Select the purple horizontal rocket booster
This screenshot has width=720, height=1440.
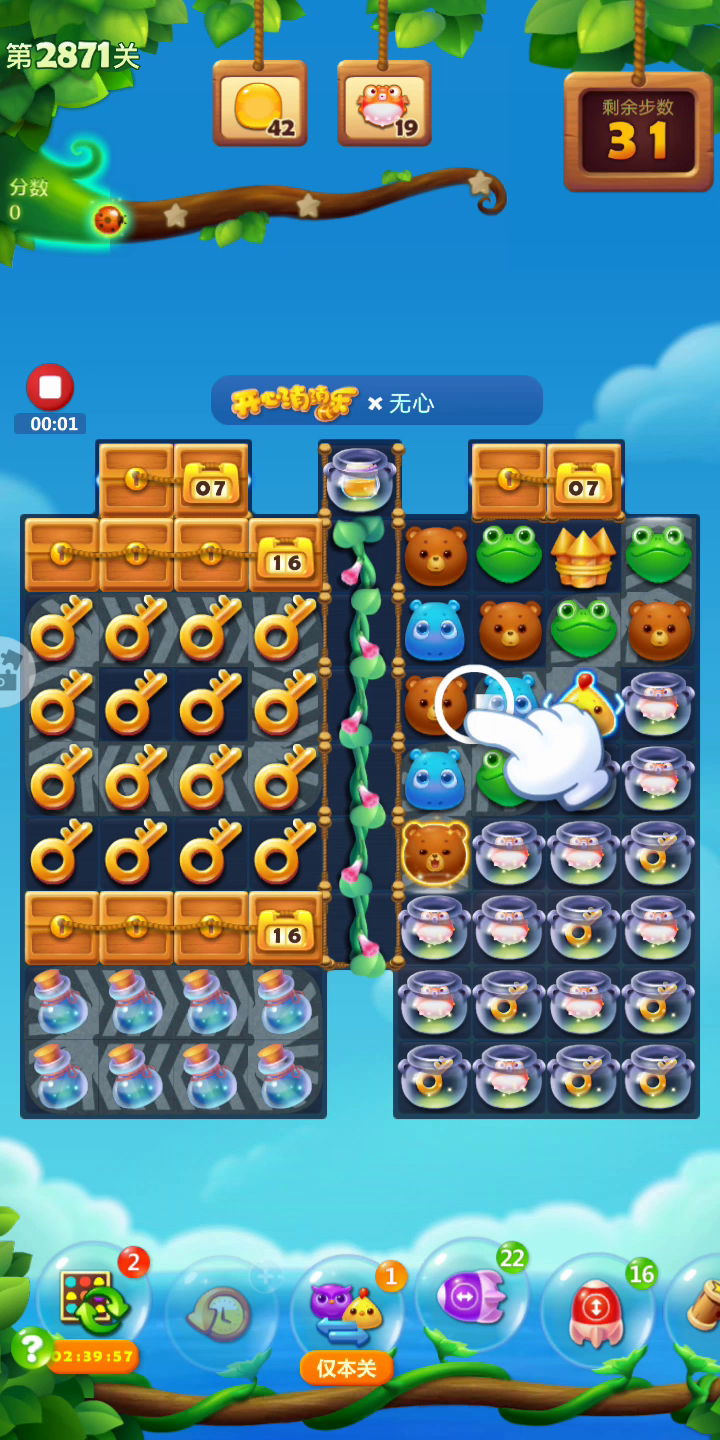pyautogui.click(x=471, y=1296)
